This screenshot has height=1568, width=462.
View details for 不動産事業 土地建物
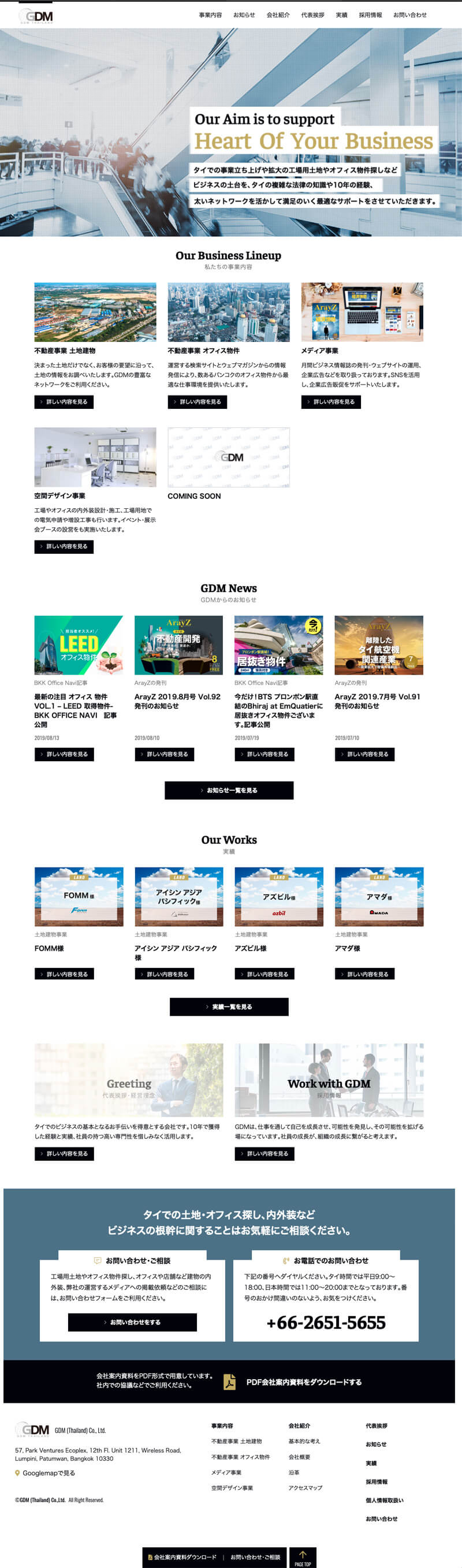(x=64, y=402)
